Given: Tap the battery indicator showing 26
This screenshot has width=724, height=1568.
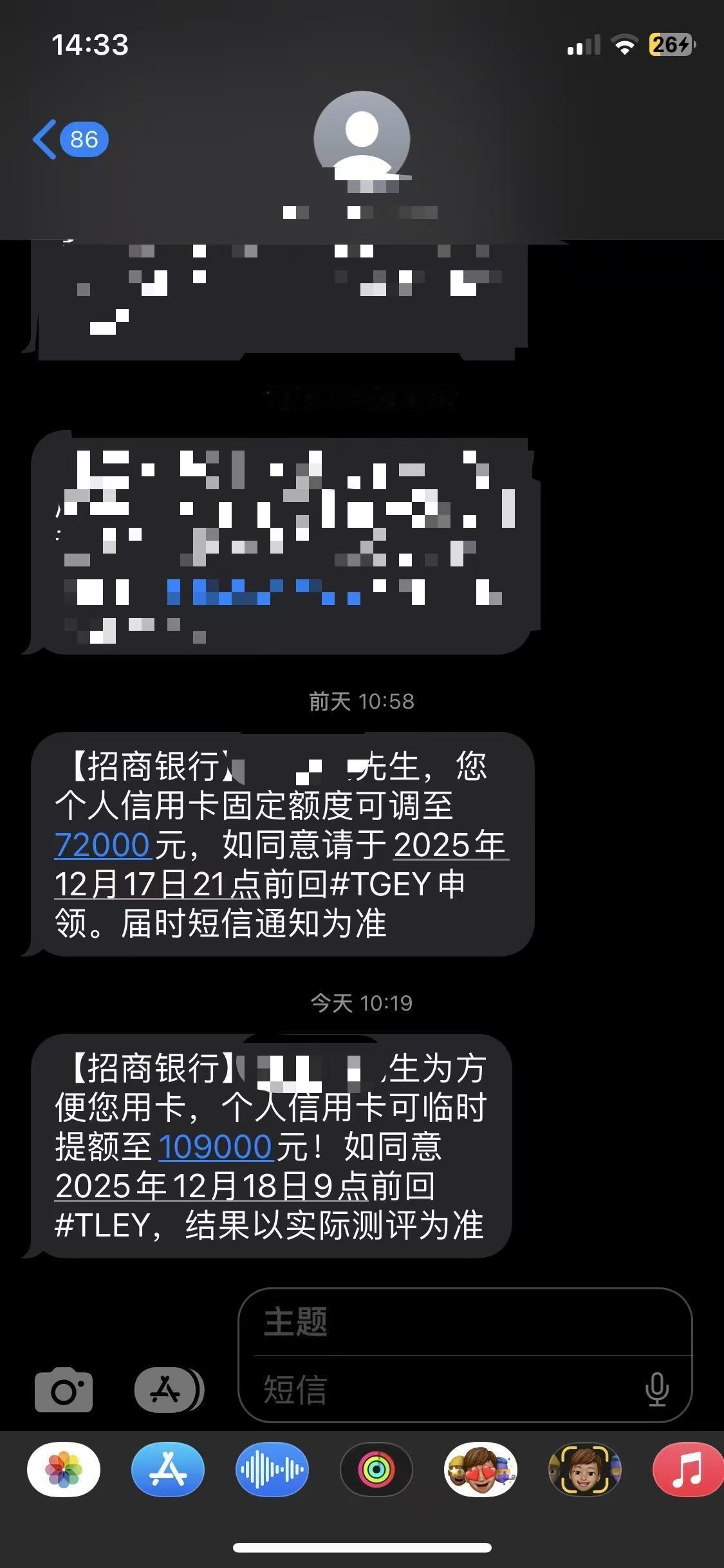Looking at the screenshot, I should (x=669, y=45).
